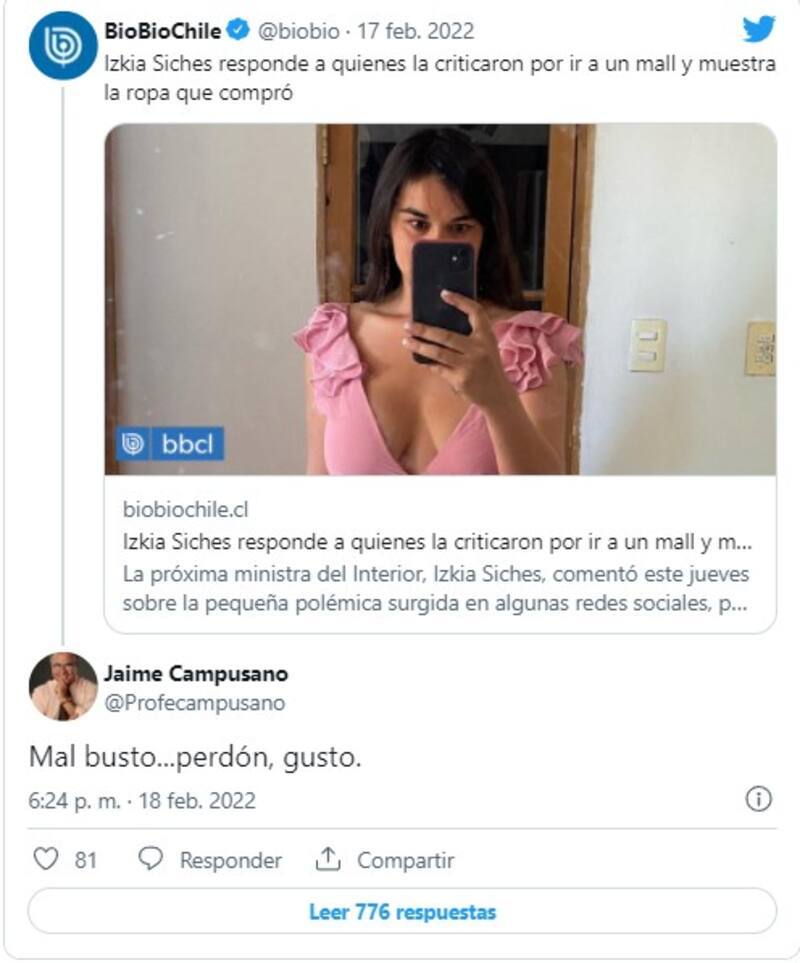Viewport: 800px width, 963px height.
Task: Open Leer 776 respuestas
Action: pos(402,912)
